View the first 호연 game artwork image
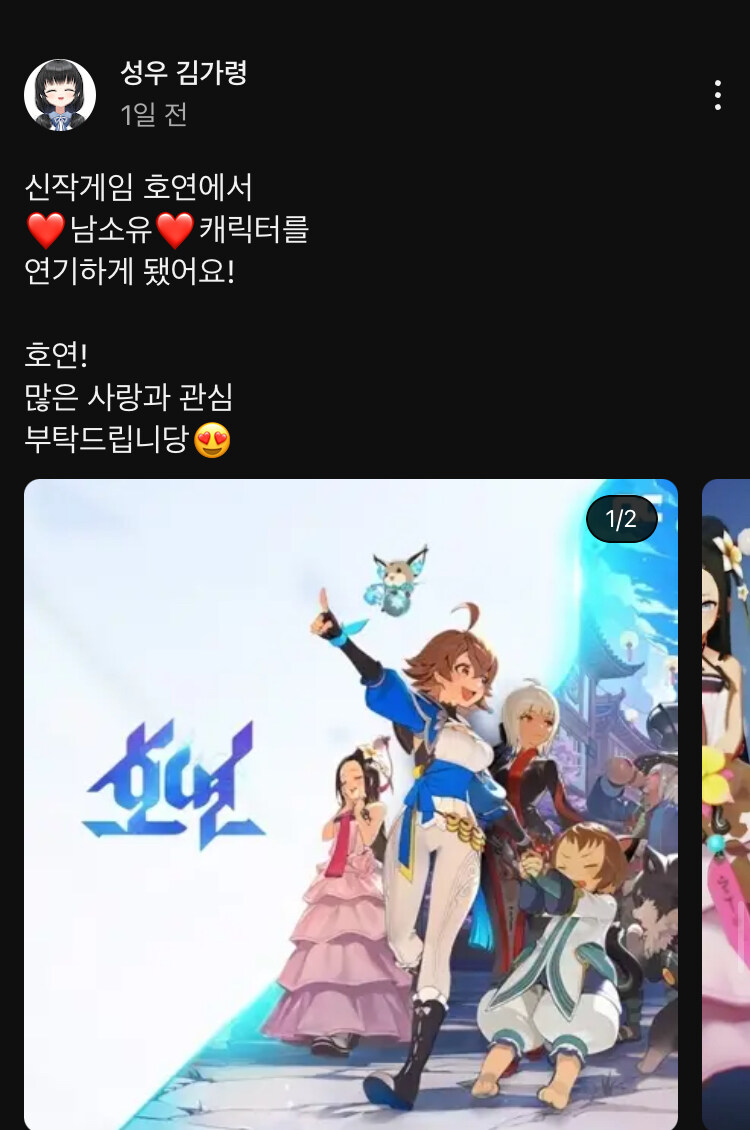The width and height of the screenshot is (750, 1130). point(350,800)
